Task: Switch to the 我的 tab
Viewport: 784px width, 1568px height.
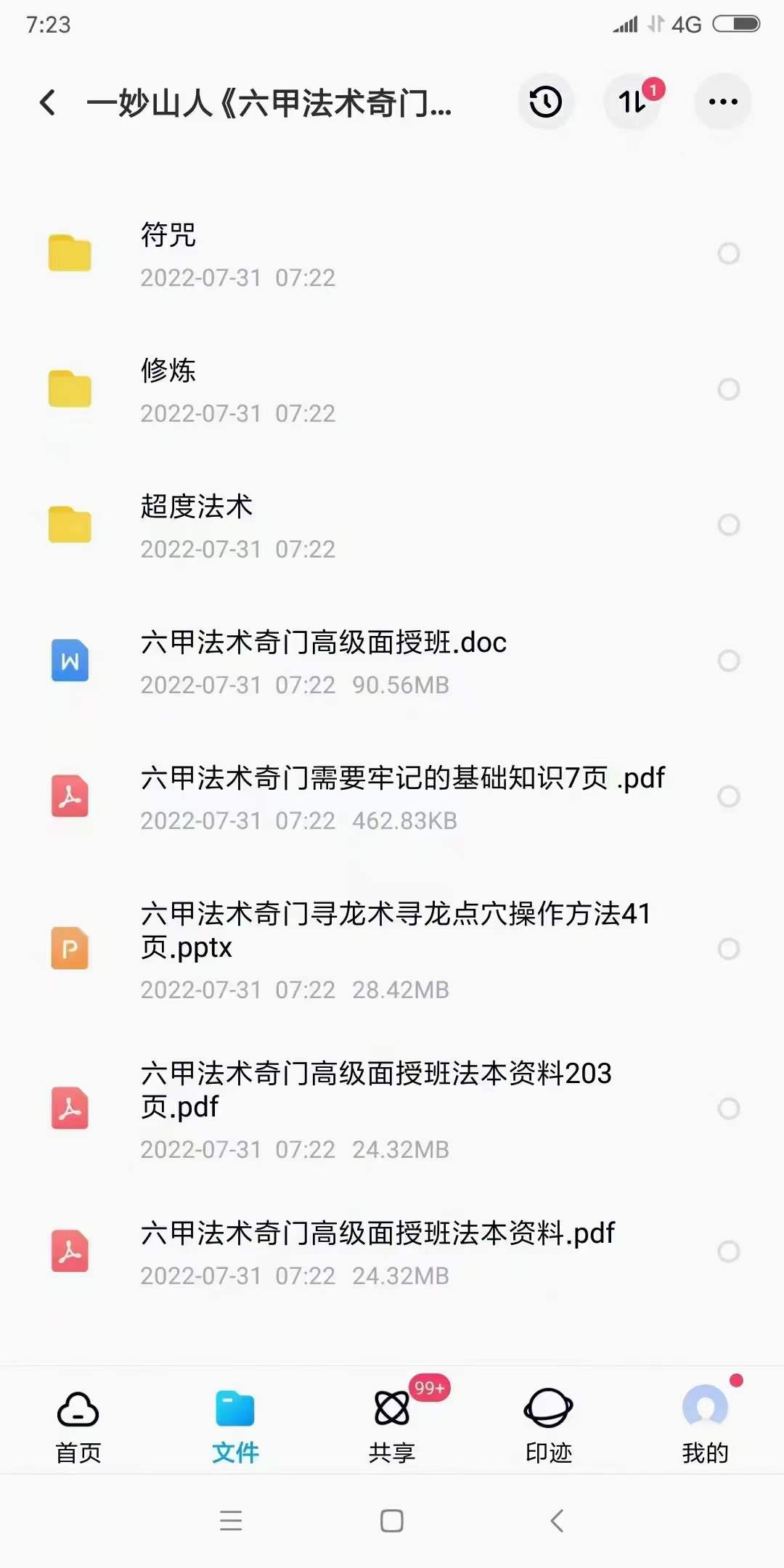Action: click(x=706, y=1427)
